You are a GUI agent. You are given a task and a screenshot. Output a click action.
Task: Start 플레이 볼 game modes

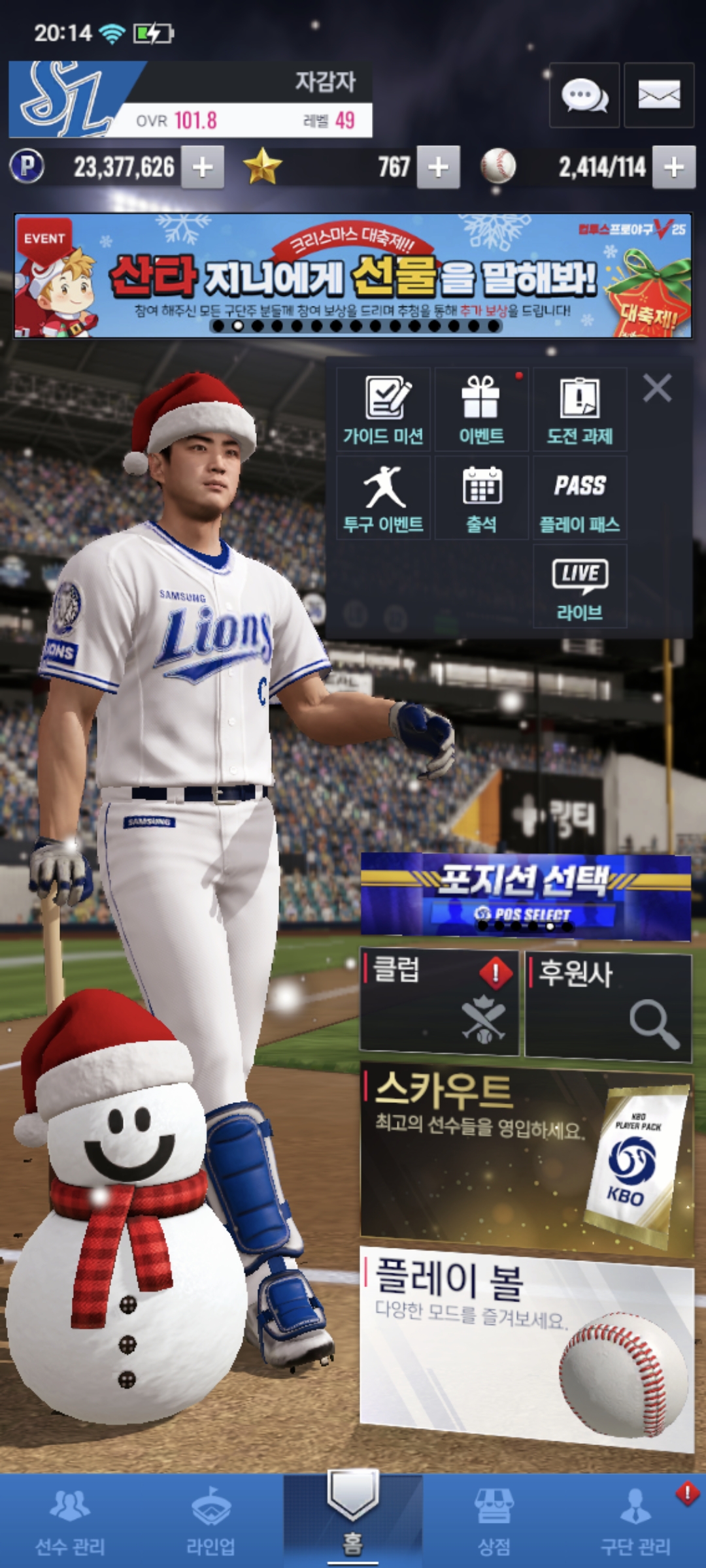coord(526,1347)
